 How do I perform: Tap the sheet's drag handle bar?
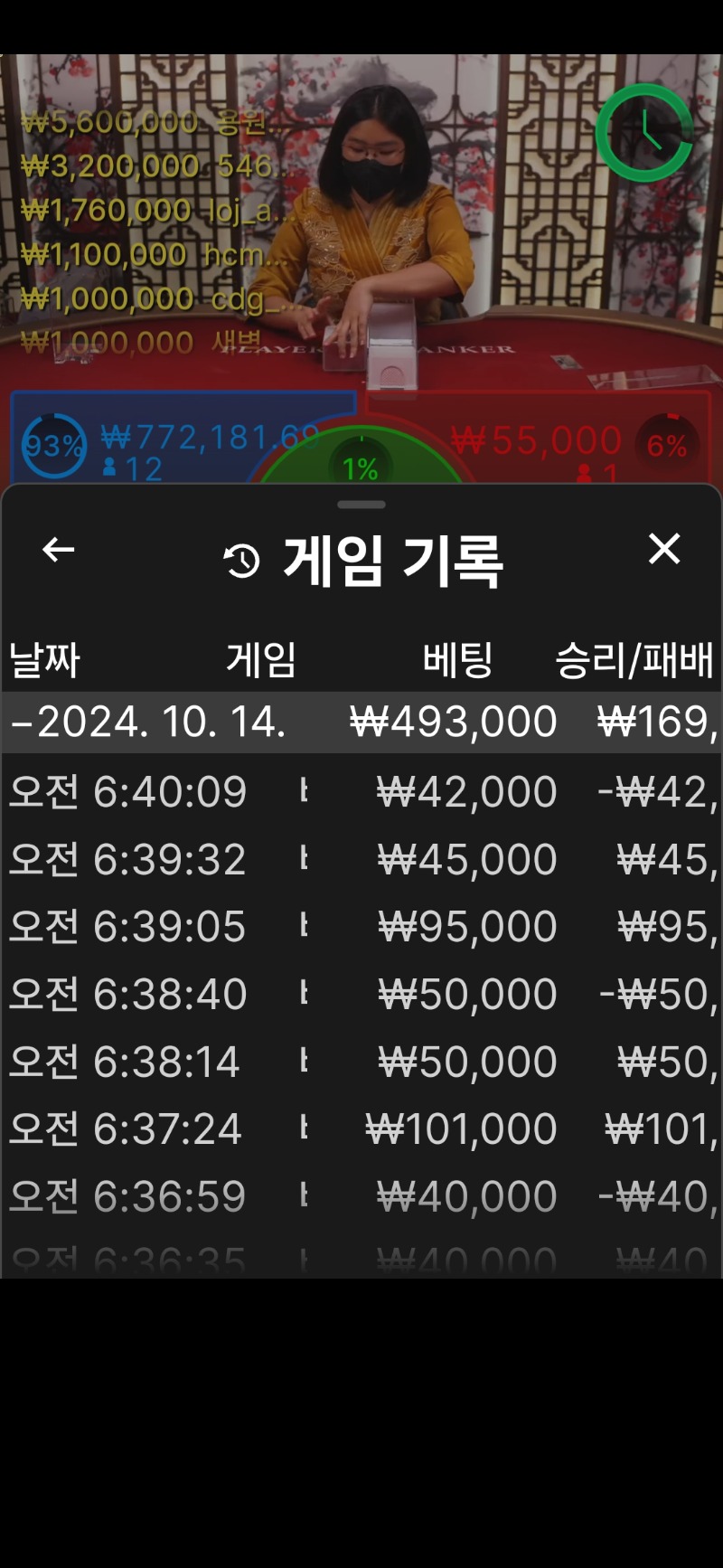(x=361, y=505)
